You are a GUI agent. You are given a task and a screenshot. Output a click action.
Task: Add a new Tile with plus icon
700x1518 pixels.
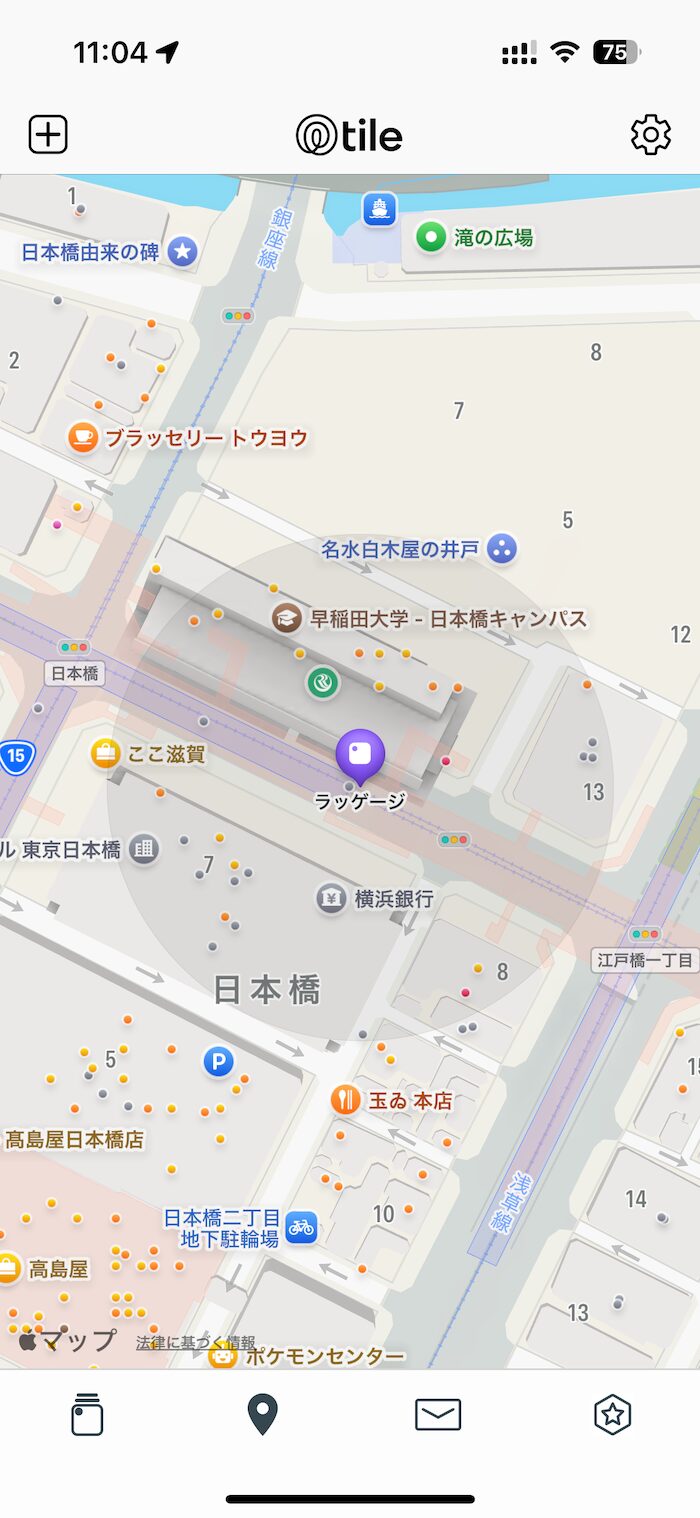point(48,134)
